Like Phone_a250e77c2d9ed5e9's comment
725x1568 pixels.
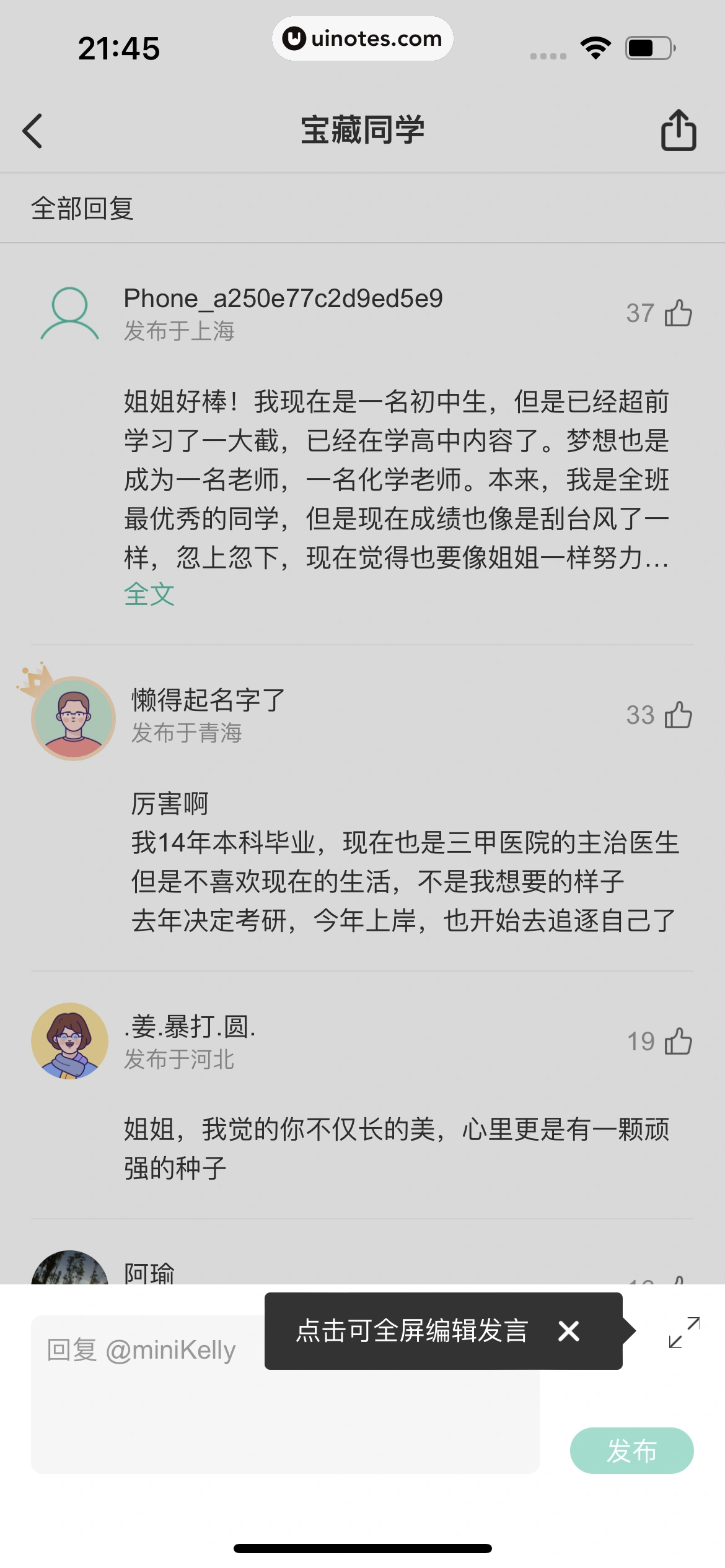[x=679, y=314]
